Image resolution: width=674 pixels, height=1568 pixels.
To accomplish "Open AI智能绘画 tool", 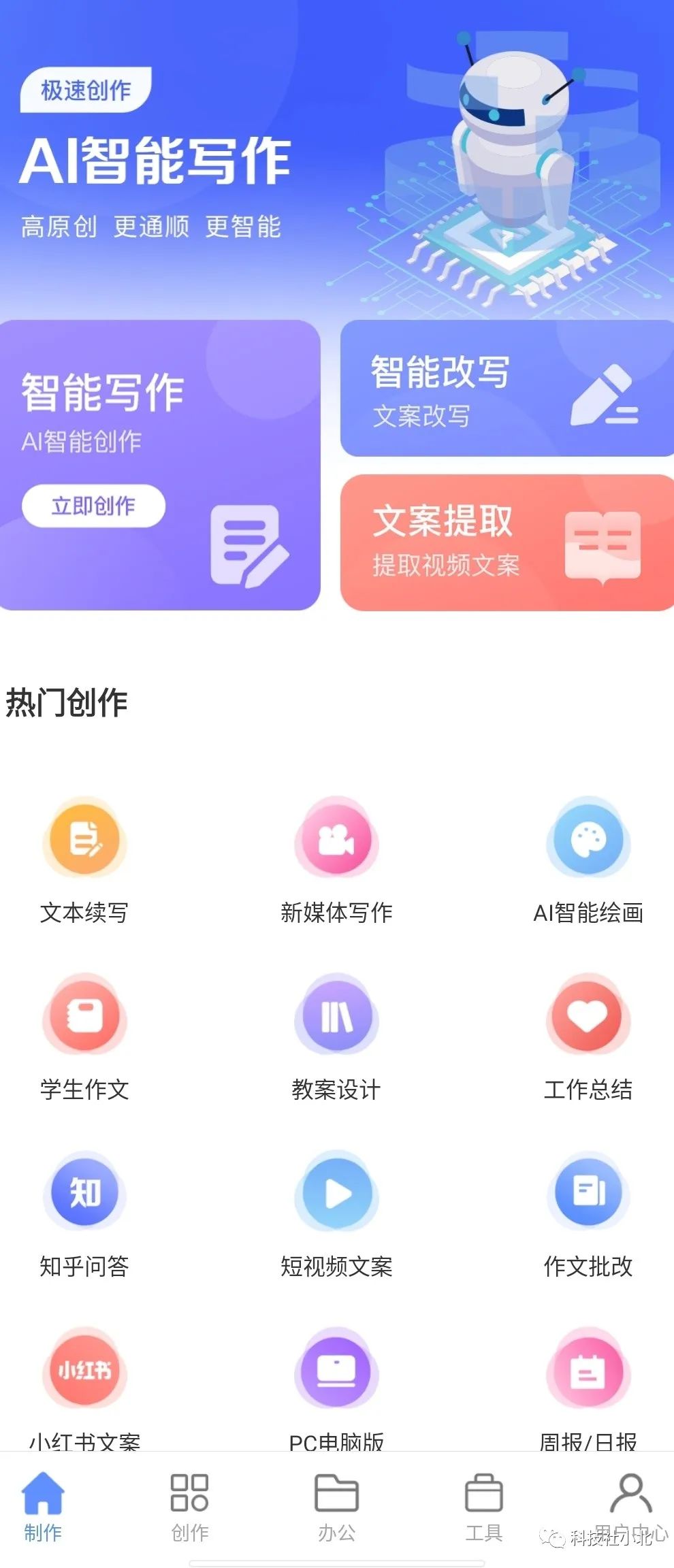I will (590, 840).
